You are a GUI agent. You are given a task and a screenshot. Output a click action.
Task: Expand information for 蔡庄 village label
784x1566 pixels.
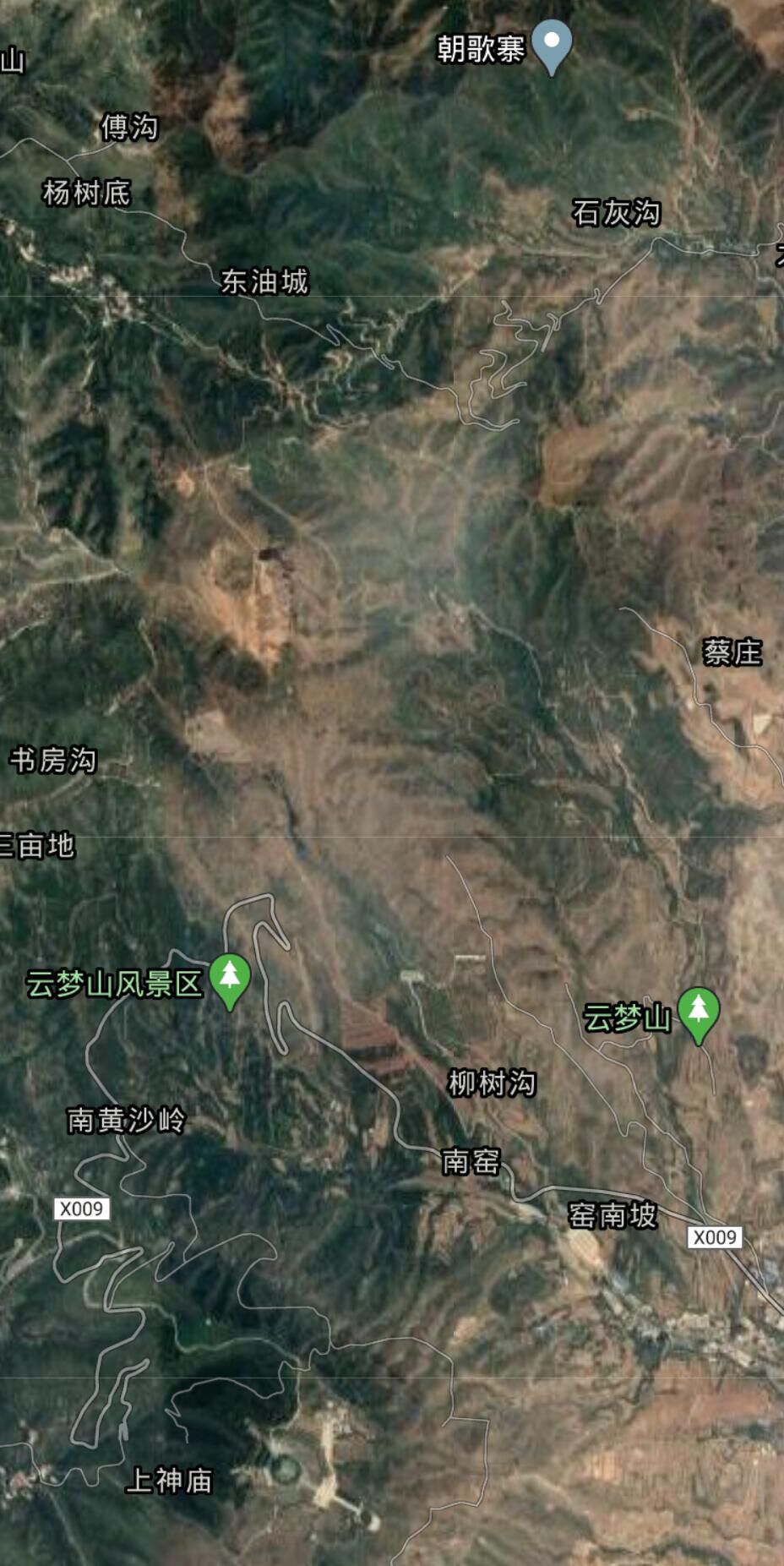pyautogui.click(x=734, y=651)
